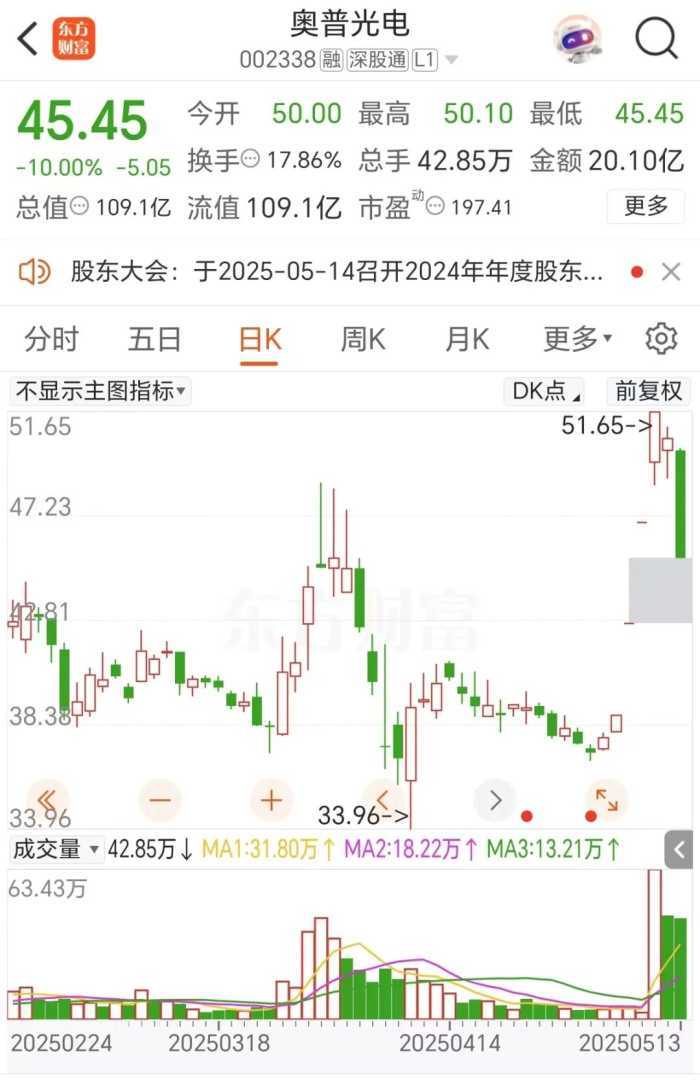Tap the DK点 option
The height and width of the screenshot is (1080, 700).
(546, 391)
